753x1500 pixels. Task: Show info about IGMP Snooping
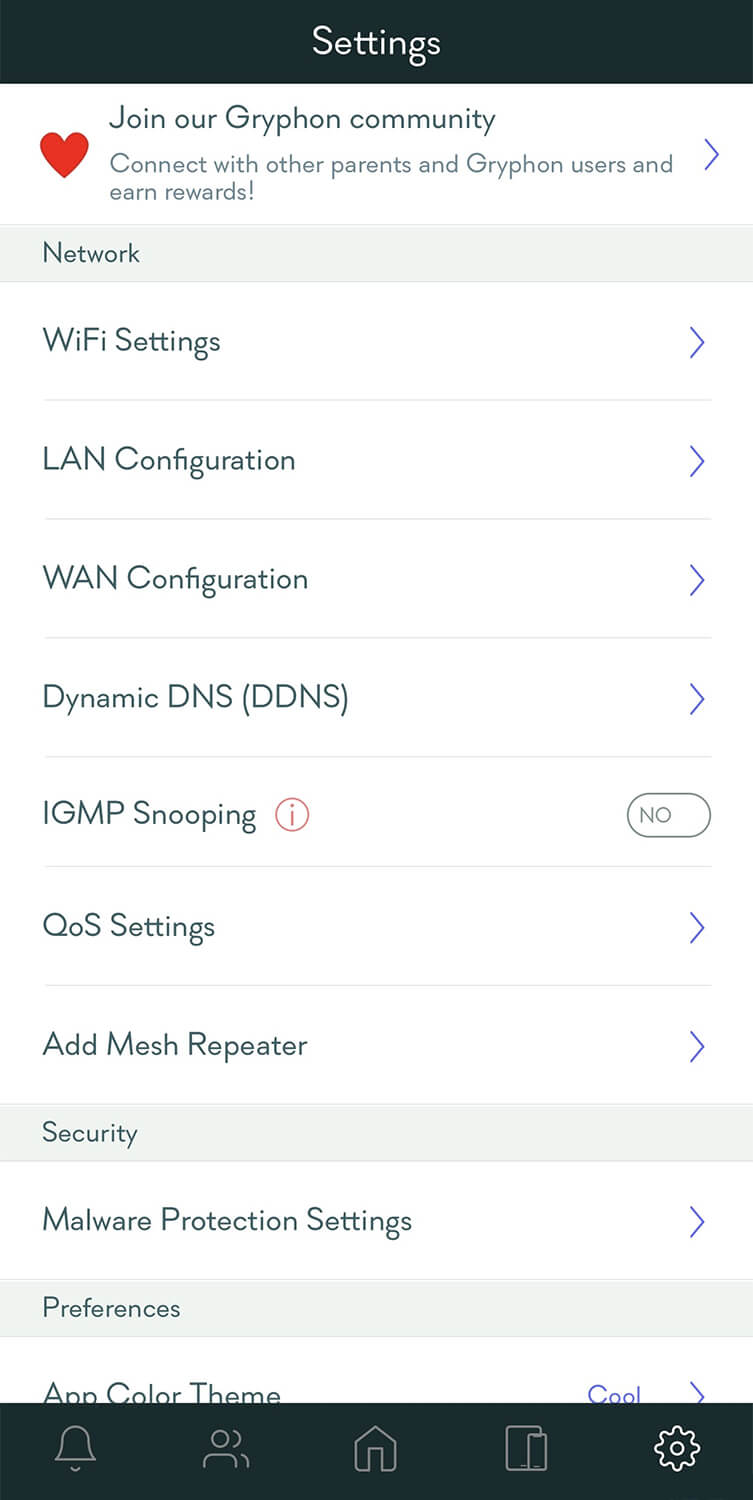292,816
